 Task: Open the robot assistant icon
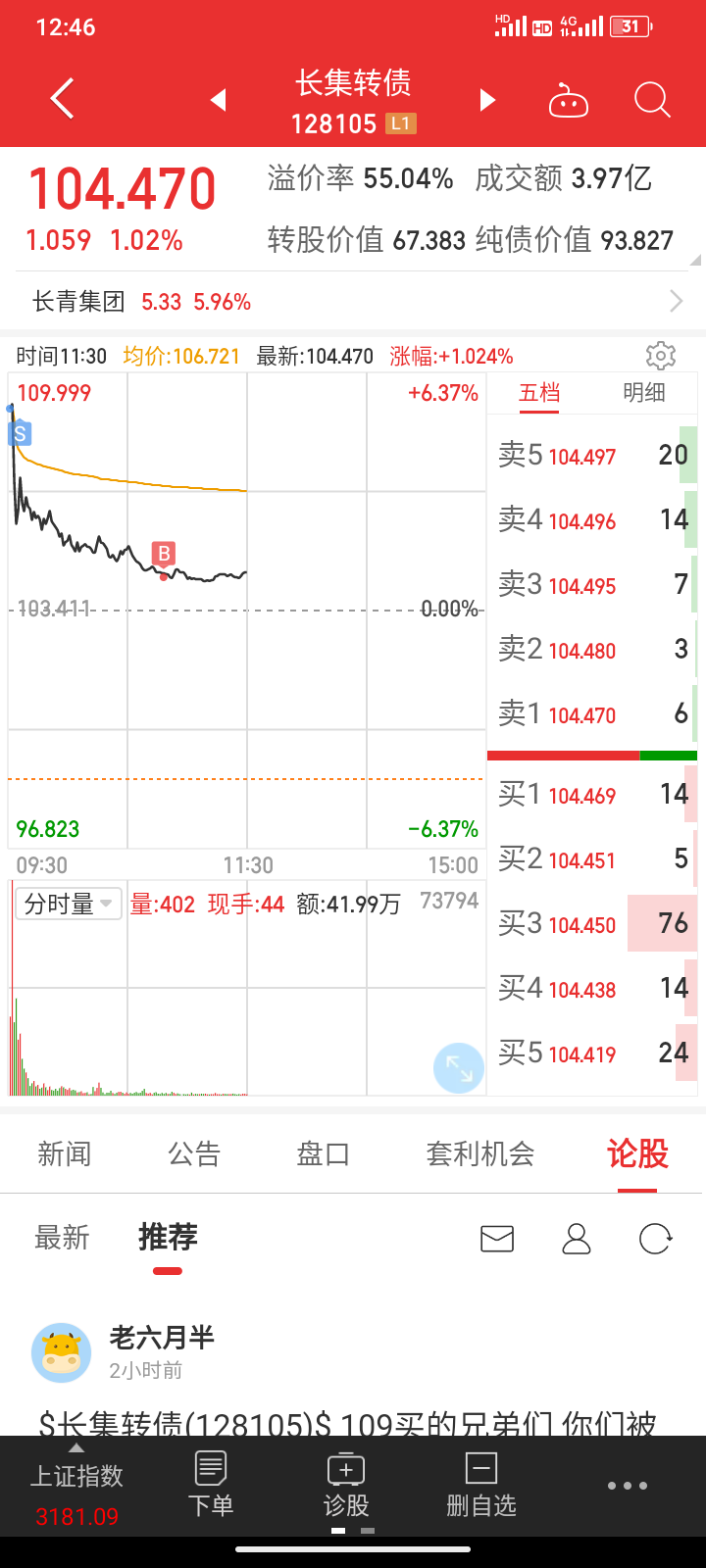(568, 100)
